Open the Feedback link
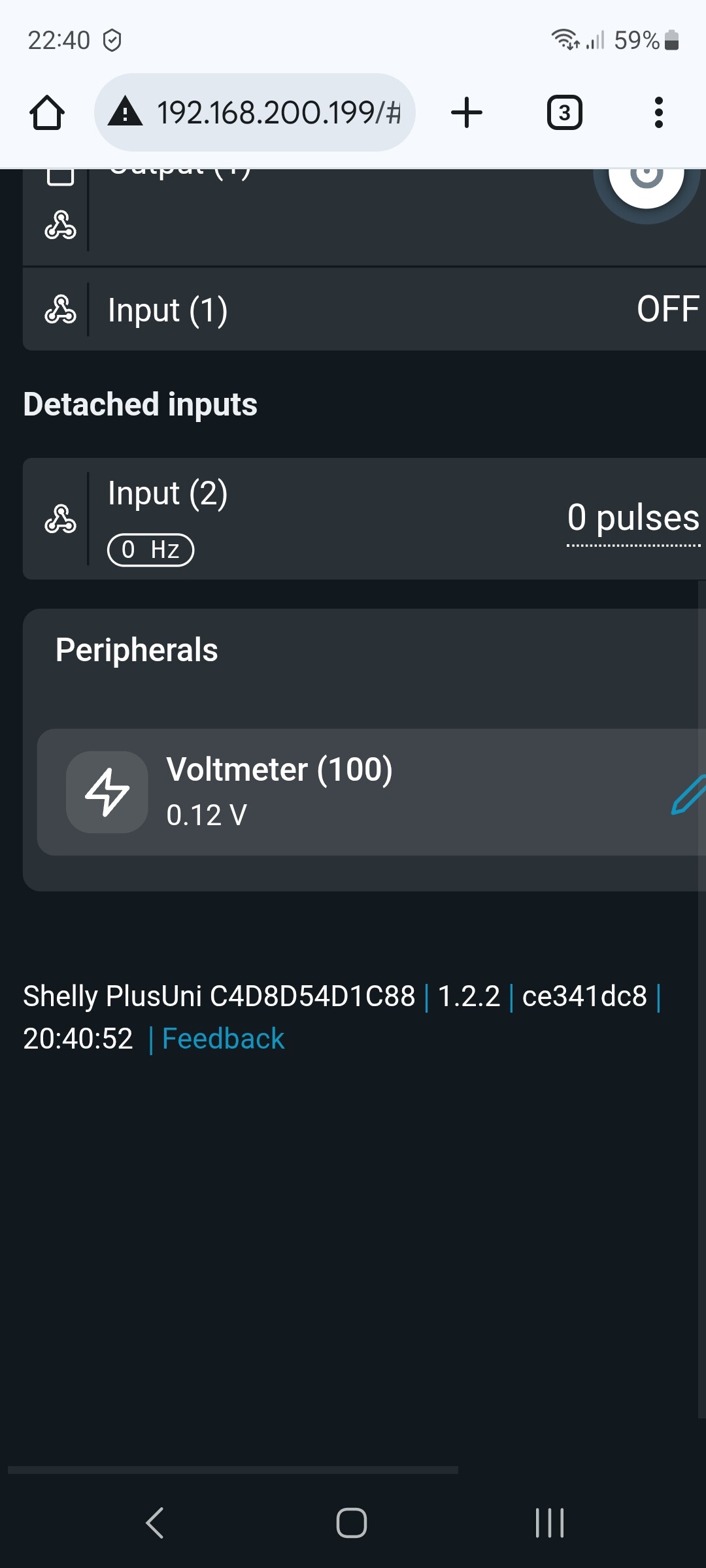Viewport: 706px width, 1568px height. click(x=223, y=1038)
